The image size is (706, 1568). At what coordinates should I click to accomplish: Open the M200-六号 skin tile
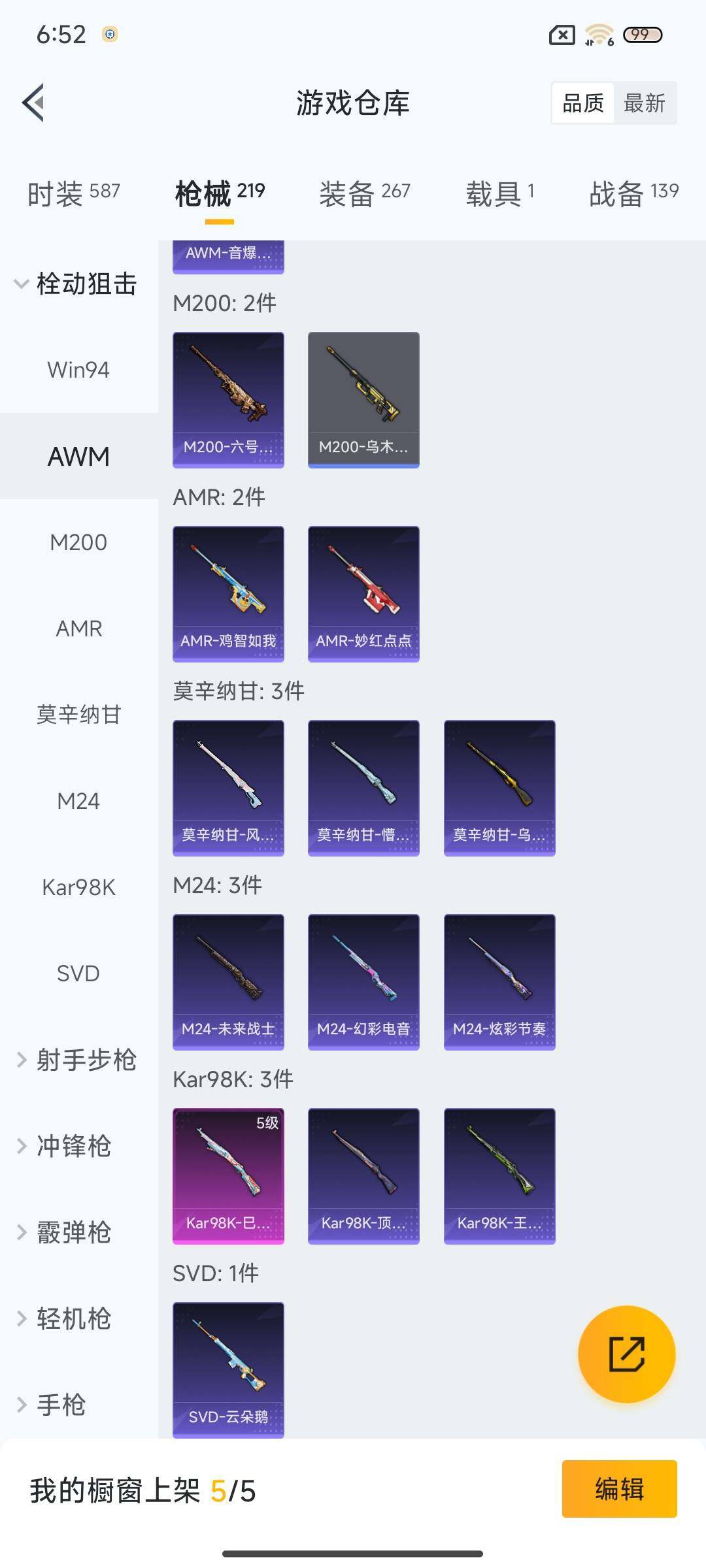click(228, 399)
